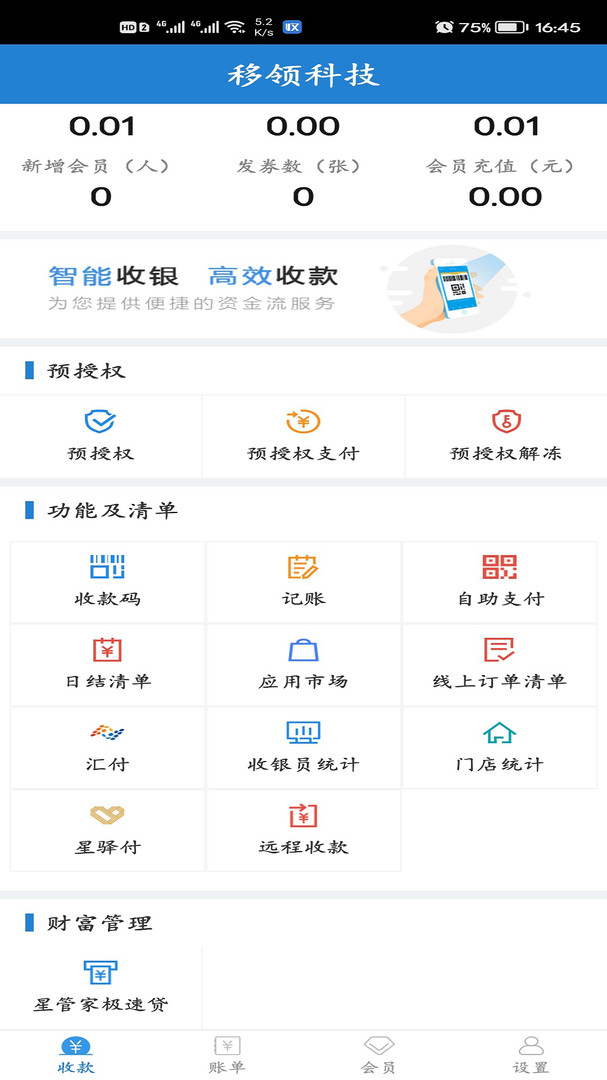Image resolution: width=607 pixels, height=1080 pixels.
Task: Open the 预授权 function
Action: [x=101, y=435]
